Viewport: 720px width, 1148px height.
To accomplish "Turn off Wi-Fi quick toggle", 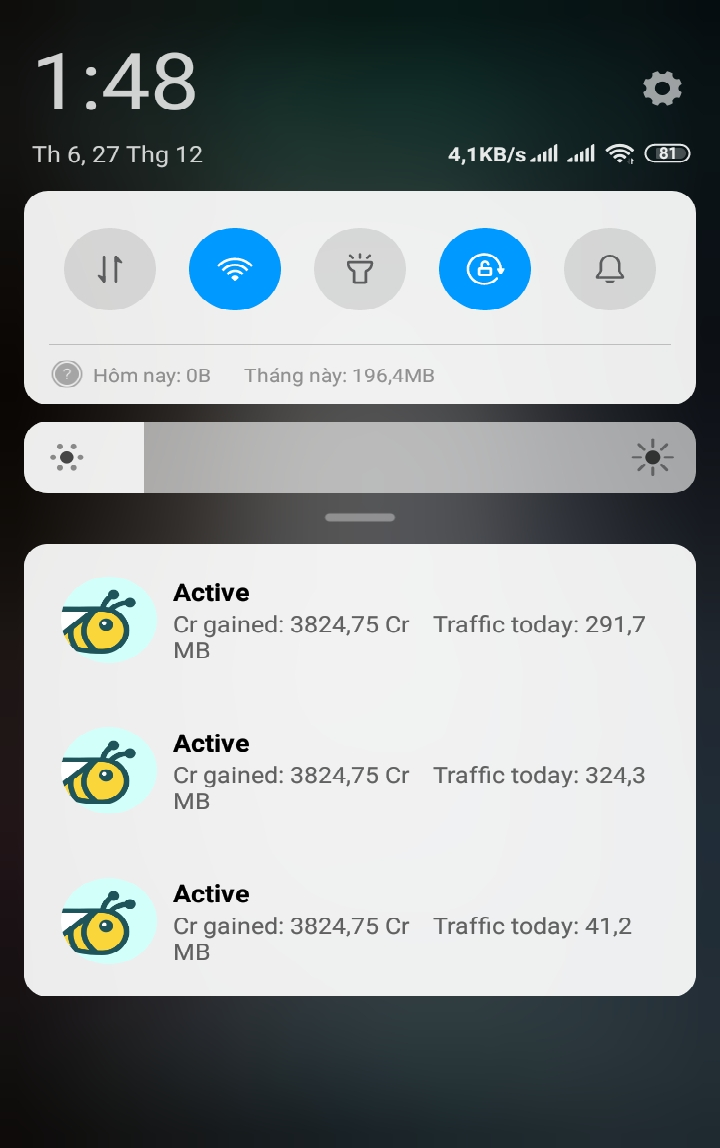I will 235,269.
